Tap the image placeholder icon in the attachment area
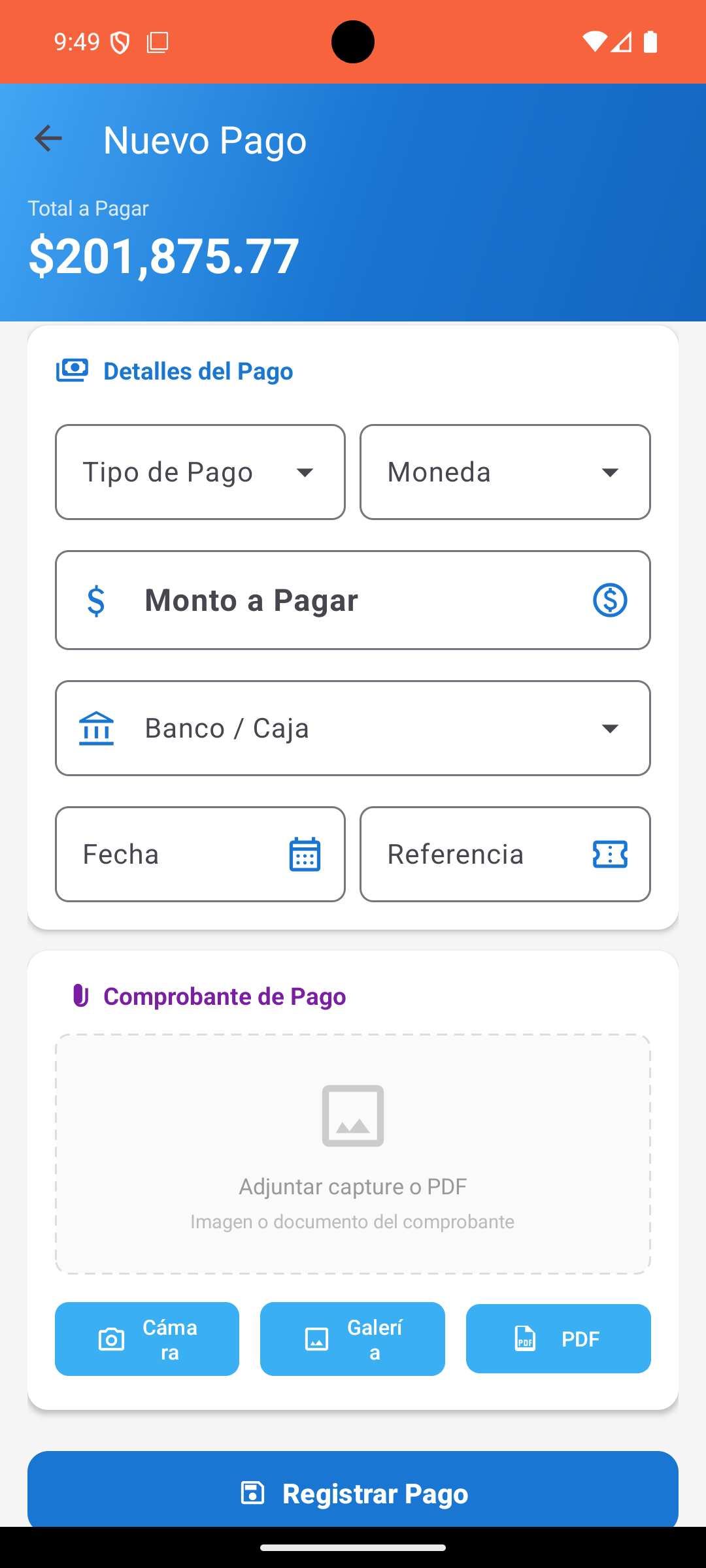 coord(352,1116)
